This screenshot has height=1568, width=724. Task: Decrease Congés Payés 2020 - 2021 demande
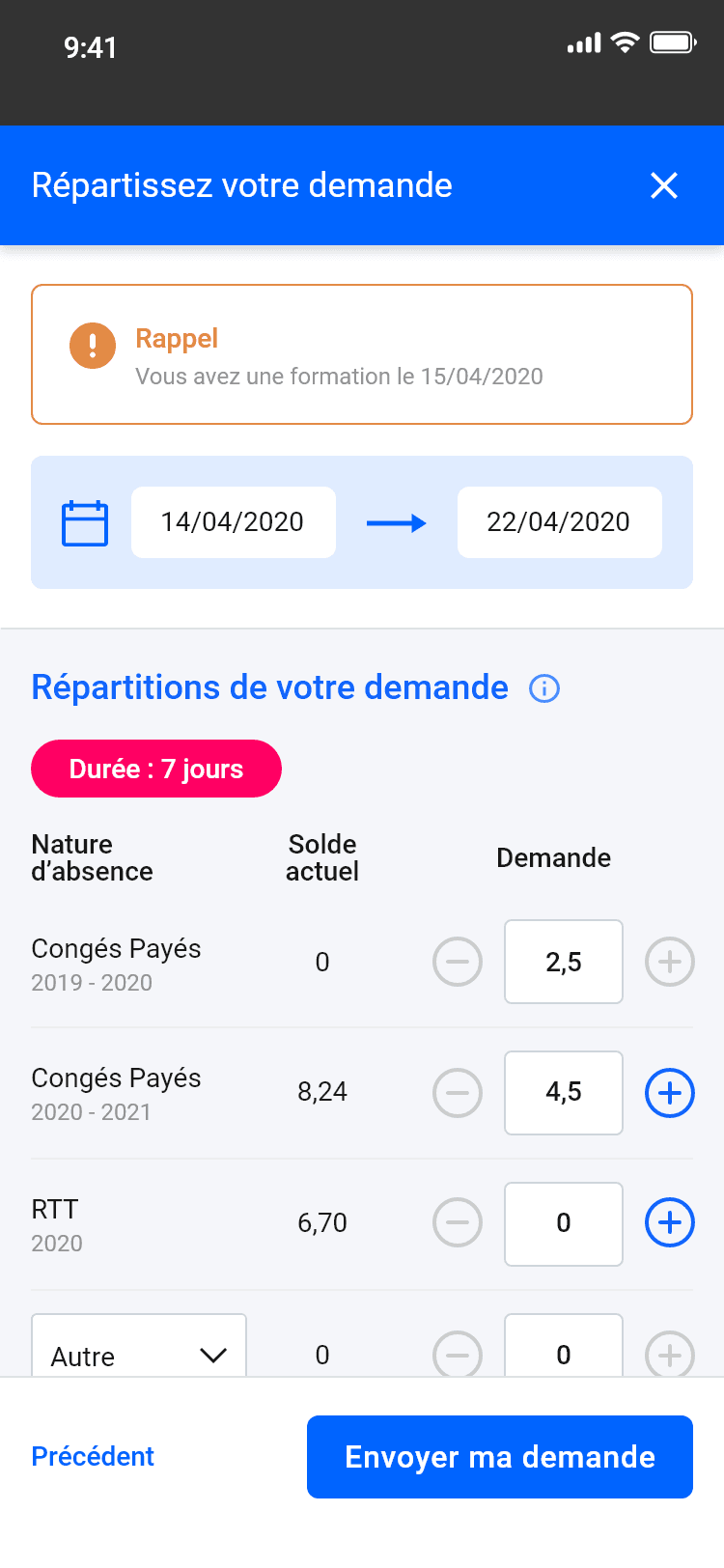click(x=458, y=1093)
